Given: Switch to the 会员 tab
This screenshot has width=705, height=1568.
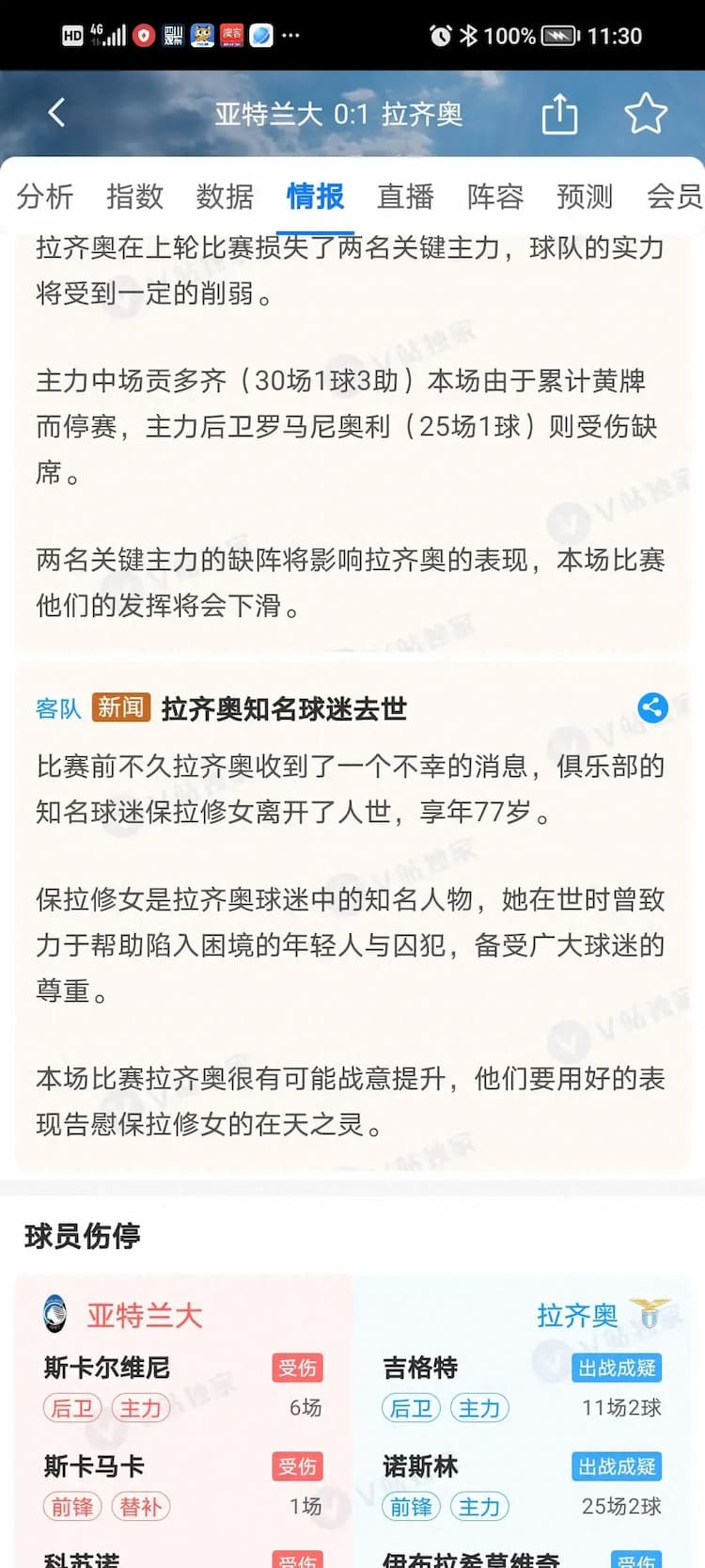Looking at the screenshot, I should 674,197.
